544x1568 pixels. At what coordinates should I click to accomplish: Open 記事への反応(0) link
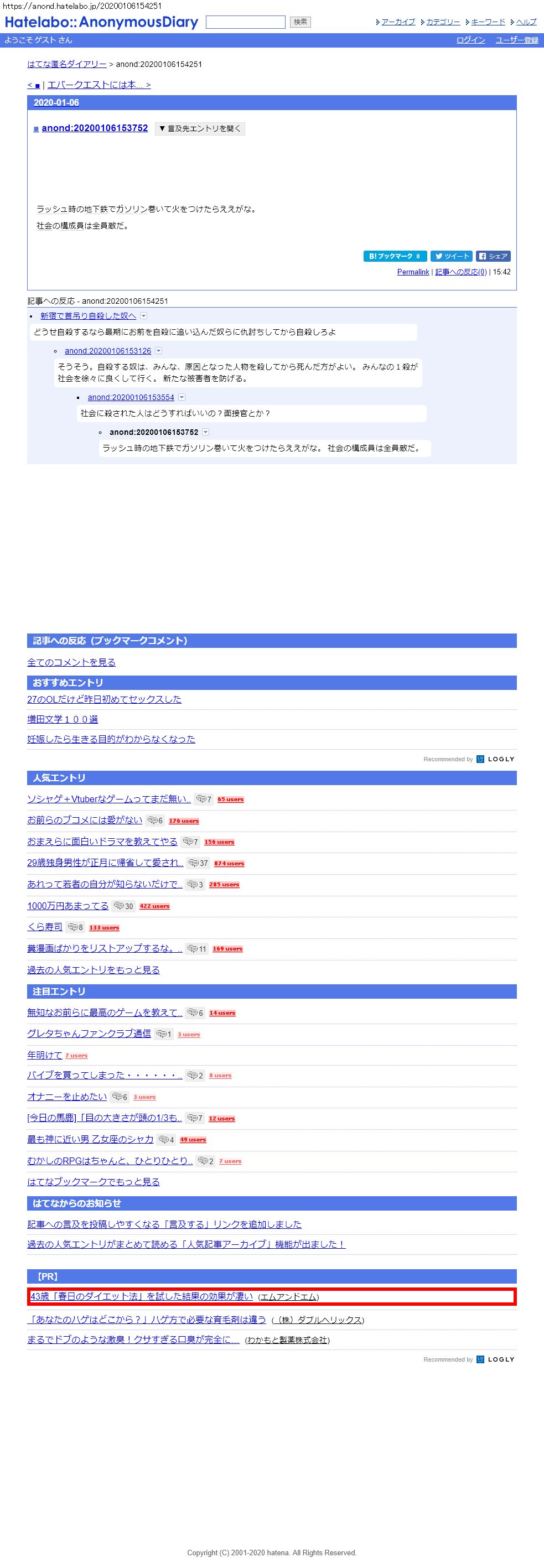pos(460,272)
